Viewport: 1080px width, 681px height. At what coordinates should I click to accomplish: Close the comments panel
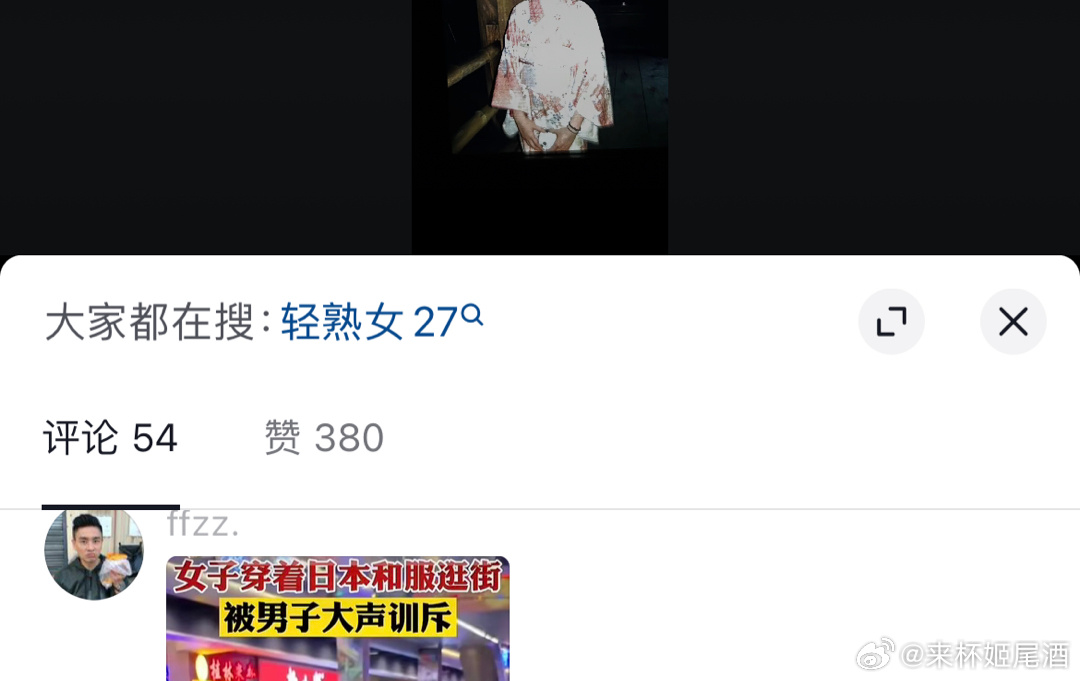coord(1013,322)
